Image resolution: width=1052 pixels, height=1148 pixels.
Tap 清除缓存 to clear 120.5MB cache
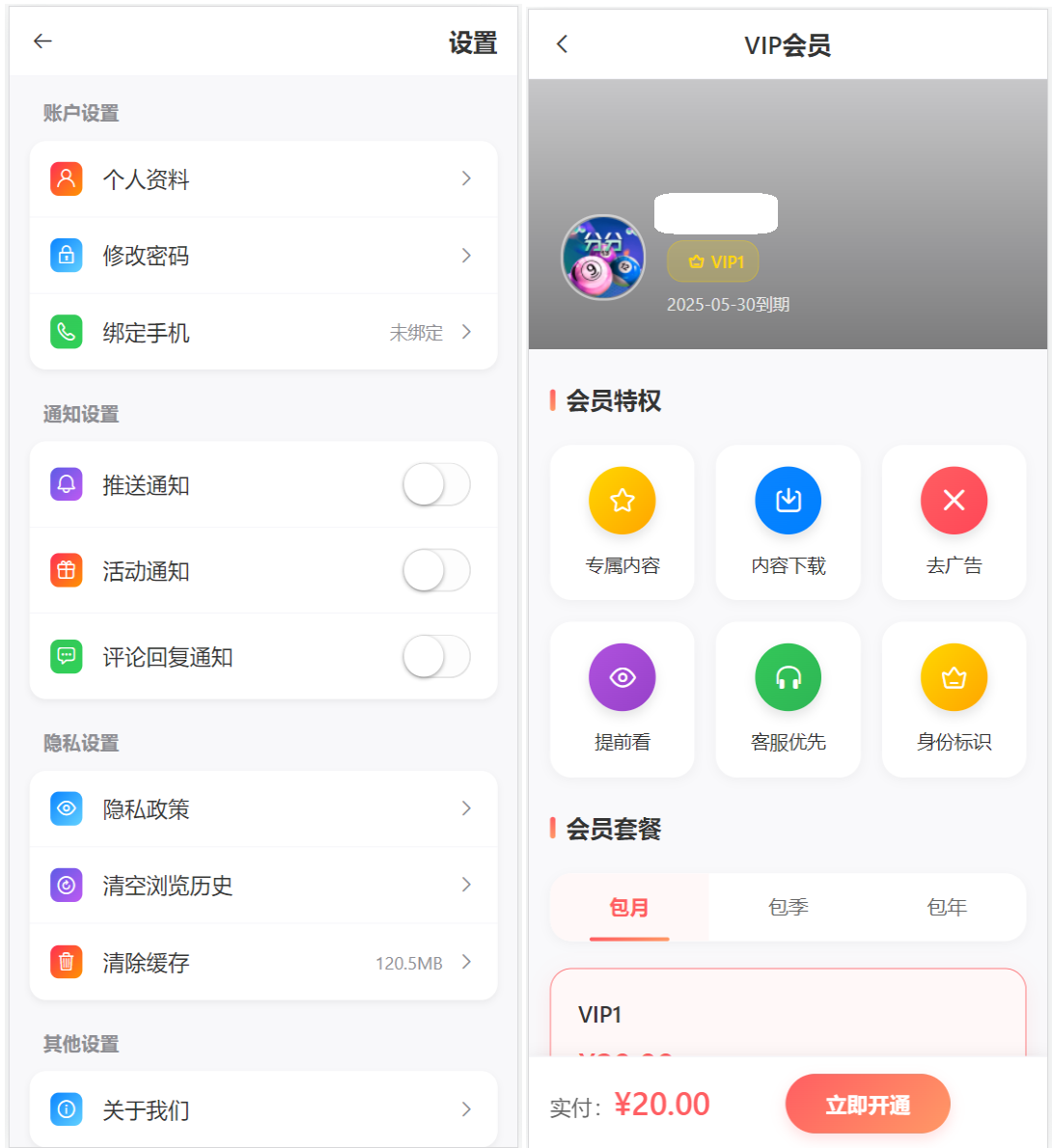pyautogui.click(x=263, y=963)
